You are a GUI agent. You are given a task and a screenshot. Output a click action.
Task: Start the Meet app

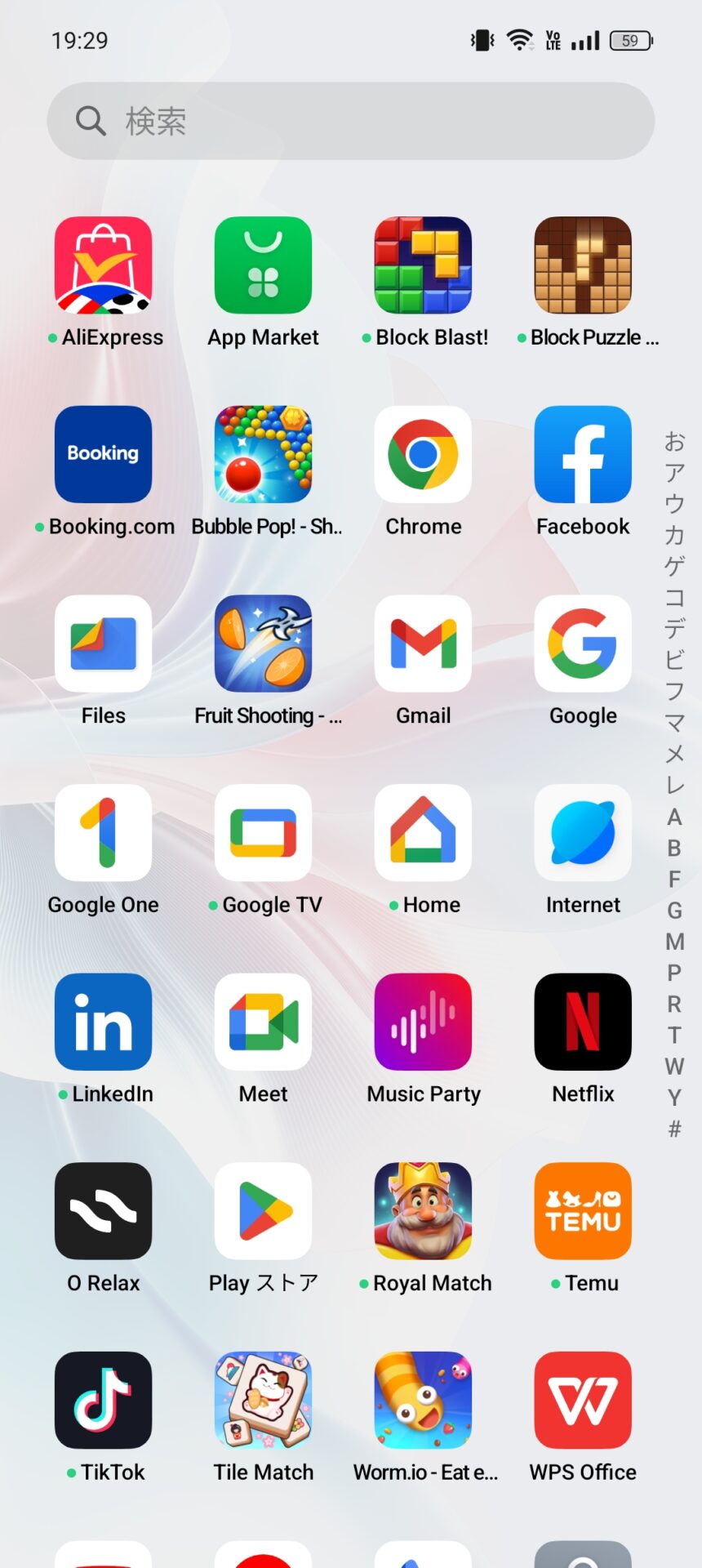coord(263,1022)
